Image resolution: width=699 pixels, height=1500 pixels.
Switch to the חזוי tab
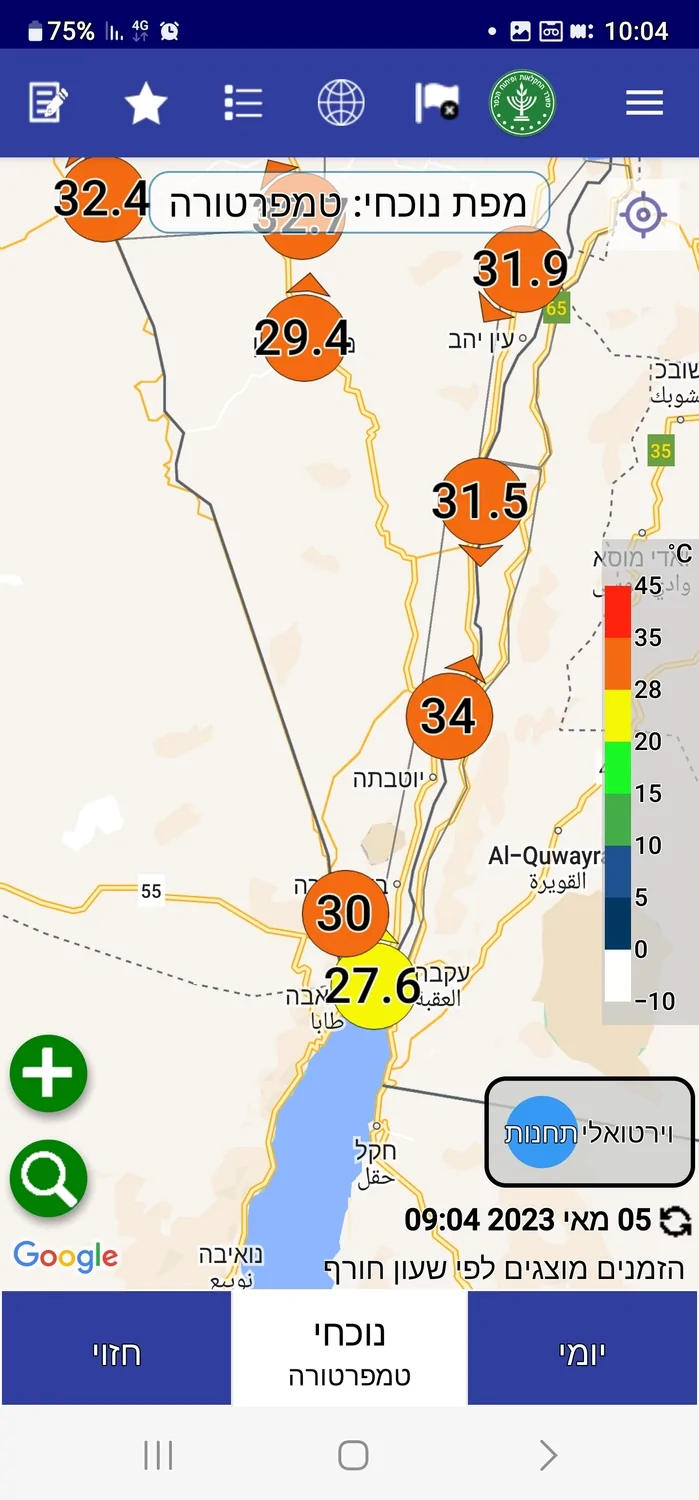click(116, 1351)
